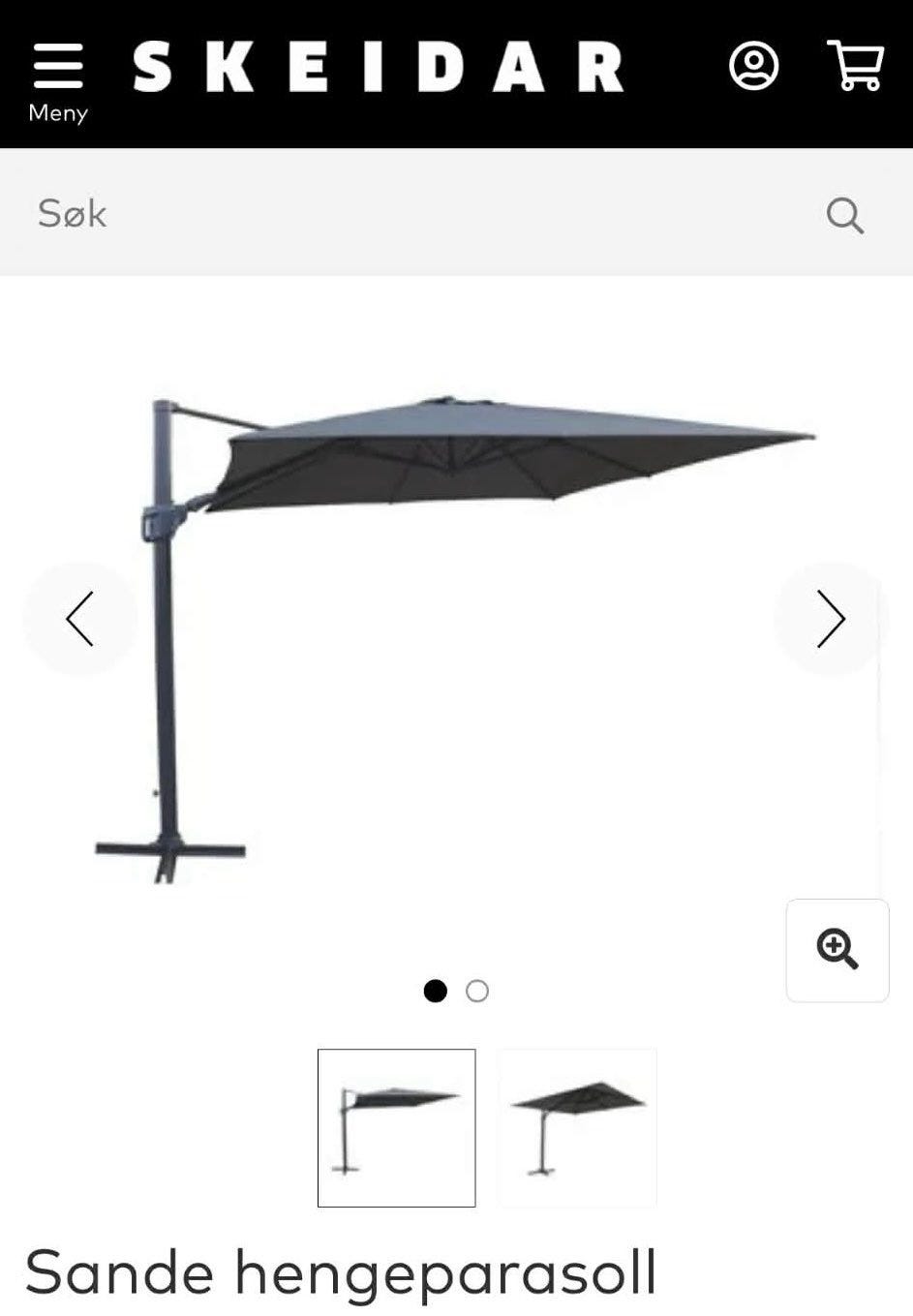Zoom in on the product image
913x1316 pixels.
pos(837,950)
